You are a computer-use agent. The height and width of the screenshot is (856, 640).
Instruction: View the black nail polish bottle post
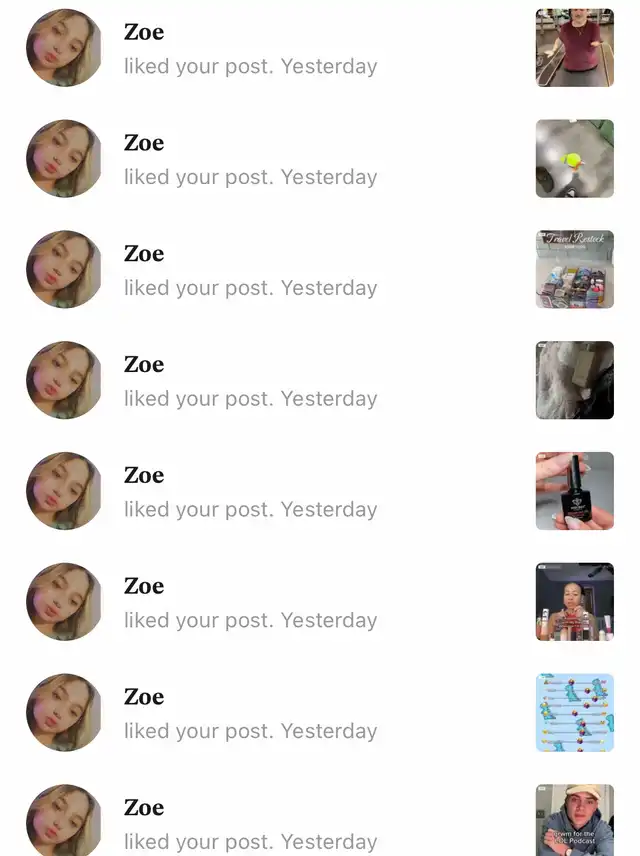point(574,491)
